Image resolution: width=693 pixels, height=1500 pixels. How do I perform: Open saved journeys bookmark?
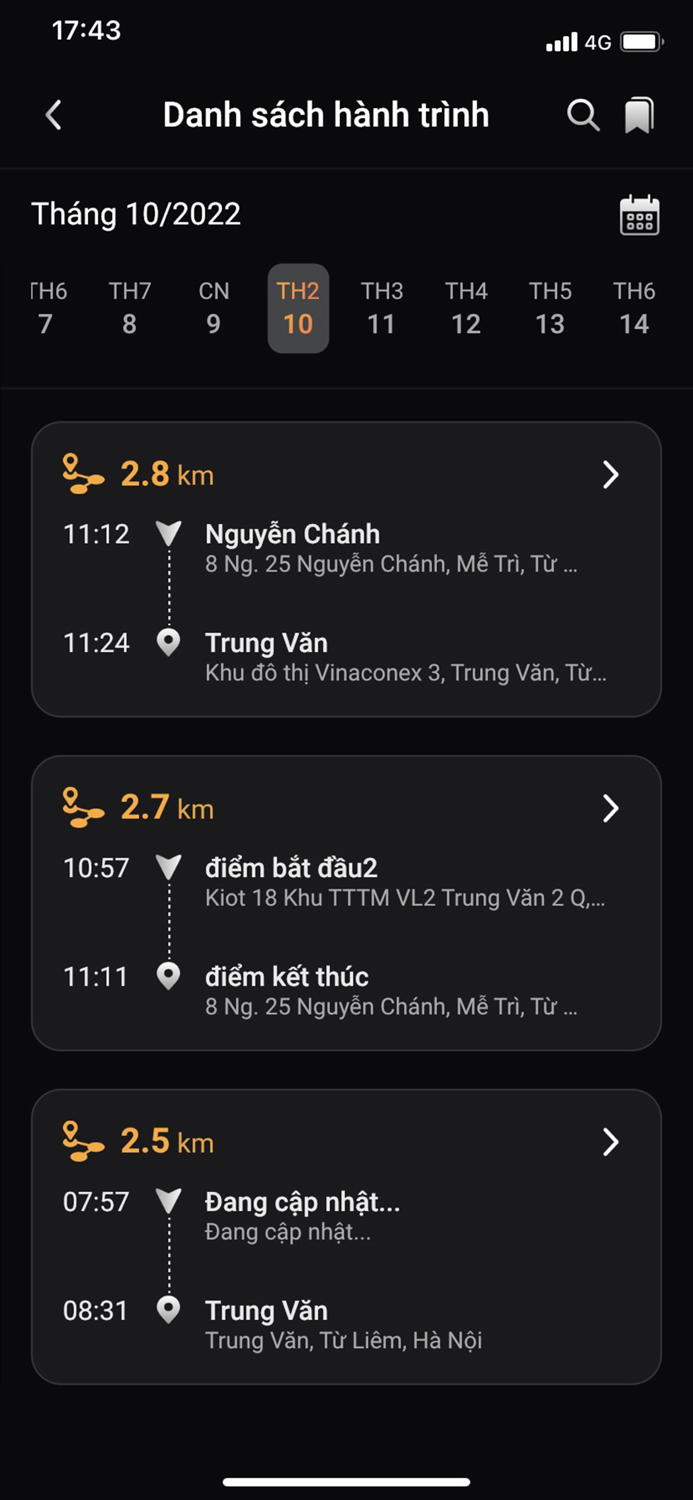point(639,116)
